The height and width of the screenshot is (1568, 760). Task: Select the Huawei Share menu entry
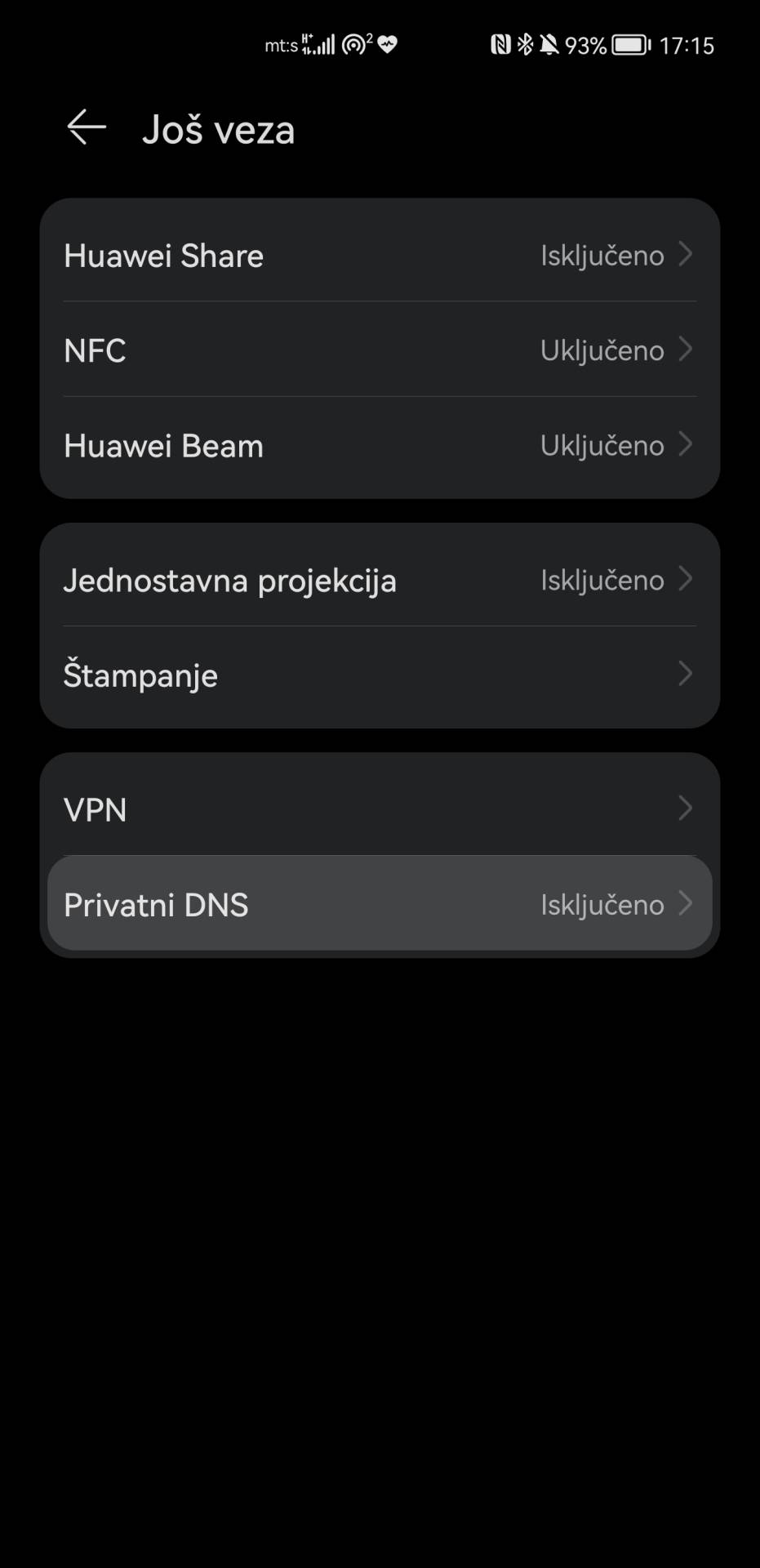(x=380, y=255)
